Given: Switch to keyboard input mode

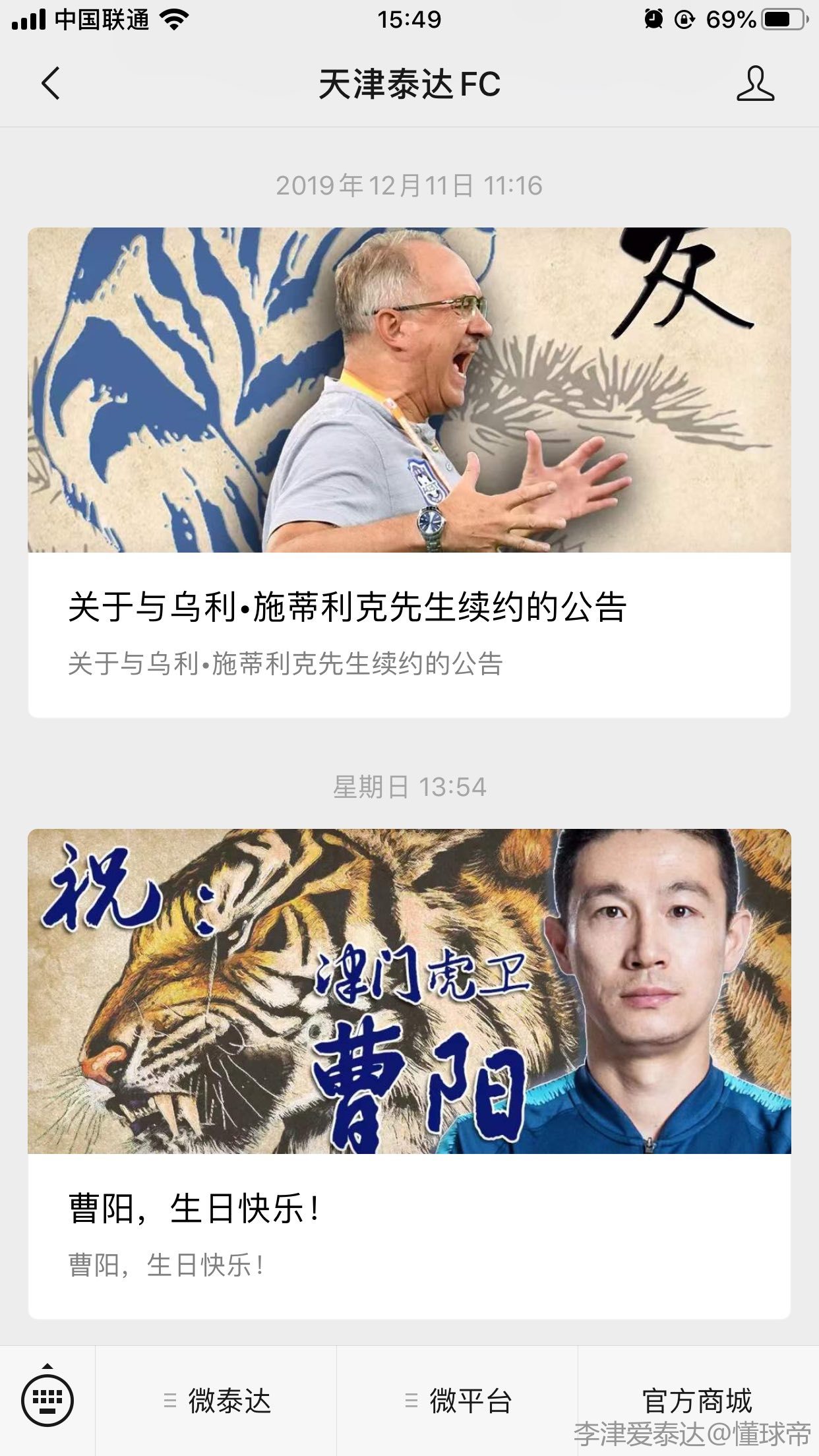Looking at the screenshot, I should pos(47,1399).
